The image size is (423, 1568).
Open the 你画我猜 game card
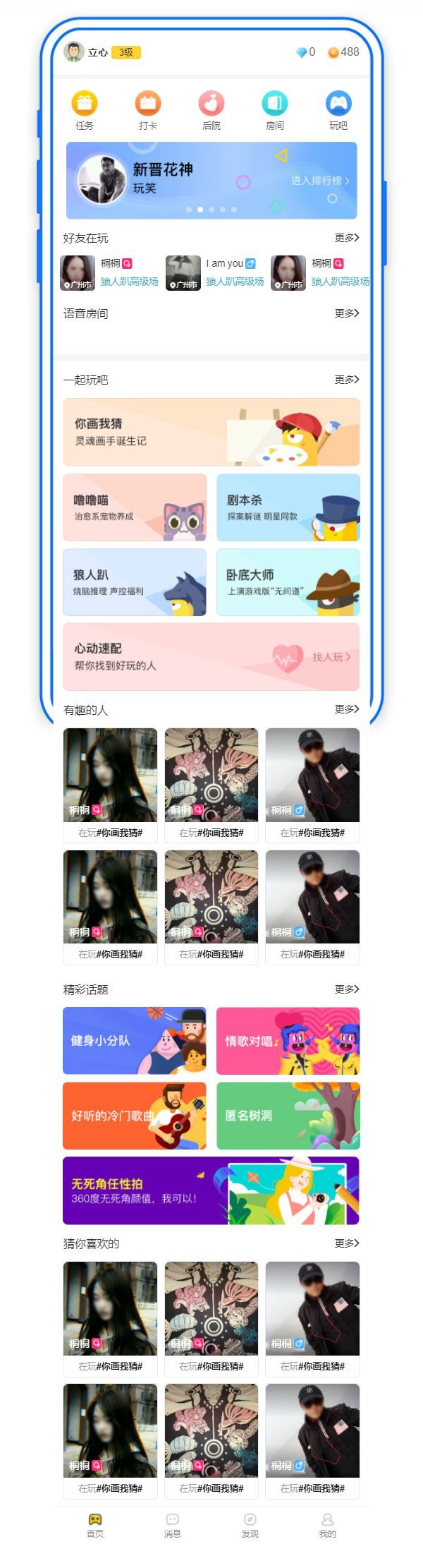pyautogui.click(x=211, y=432)
